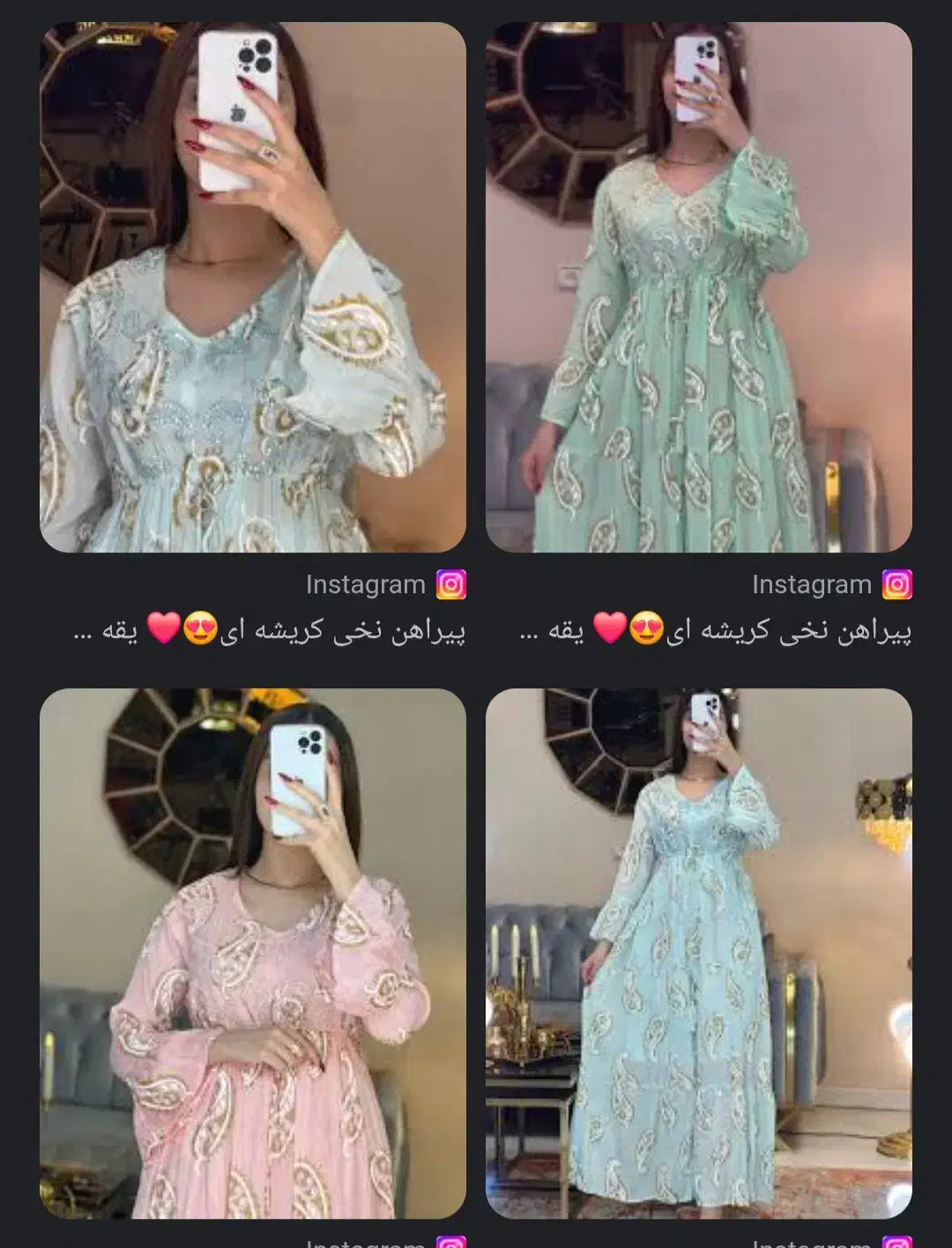Viewport: 952px width, 1248px height.
Task: Click the Instagram icon beside the pale blue dress result
Action: coord(451,583)
